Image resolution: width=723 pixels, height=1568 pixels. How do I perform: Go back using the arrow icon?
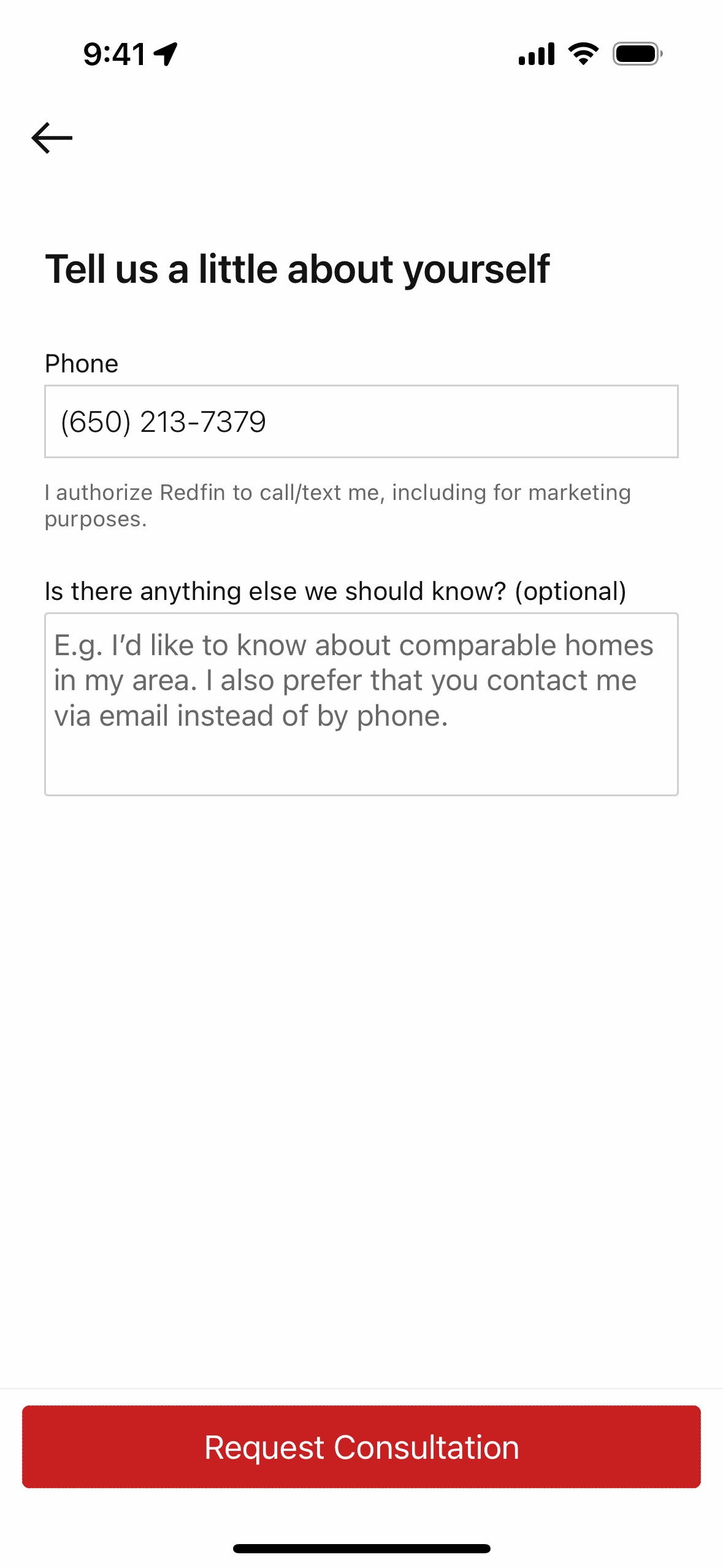tap(52, 137)
